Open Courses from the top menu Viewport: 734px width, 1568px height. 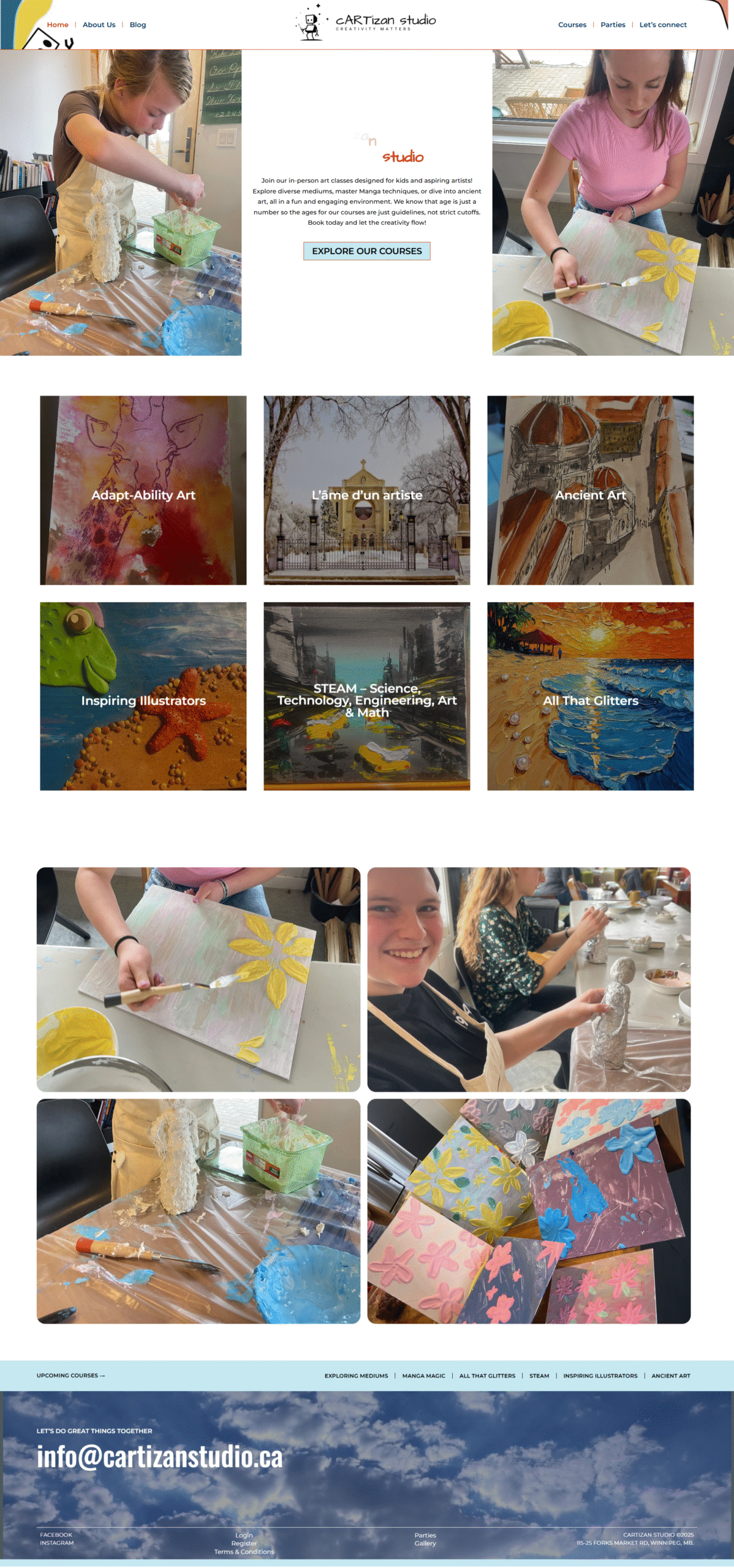pos(572,24)
